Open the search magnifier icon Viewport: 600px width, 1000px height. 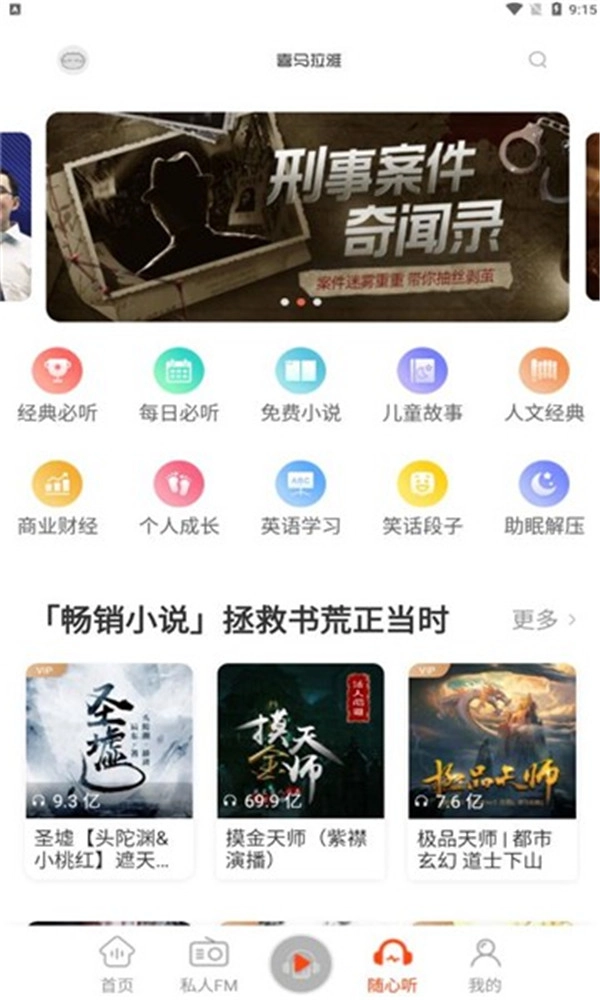point(538,60)
